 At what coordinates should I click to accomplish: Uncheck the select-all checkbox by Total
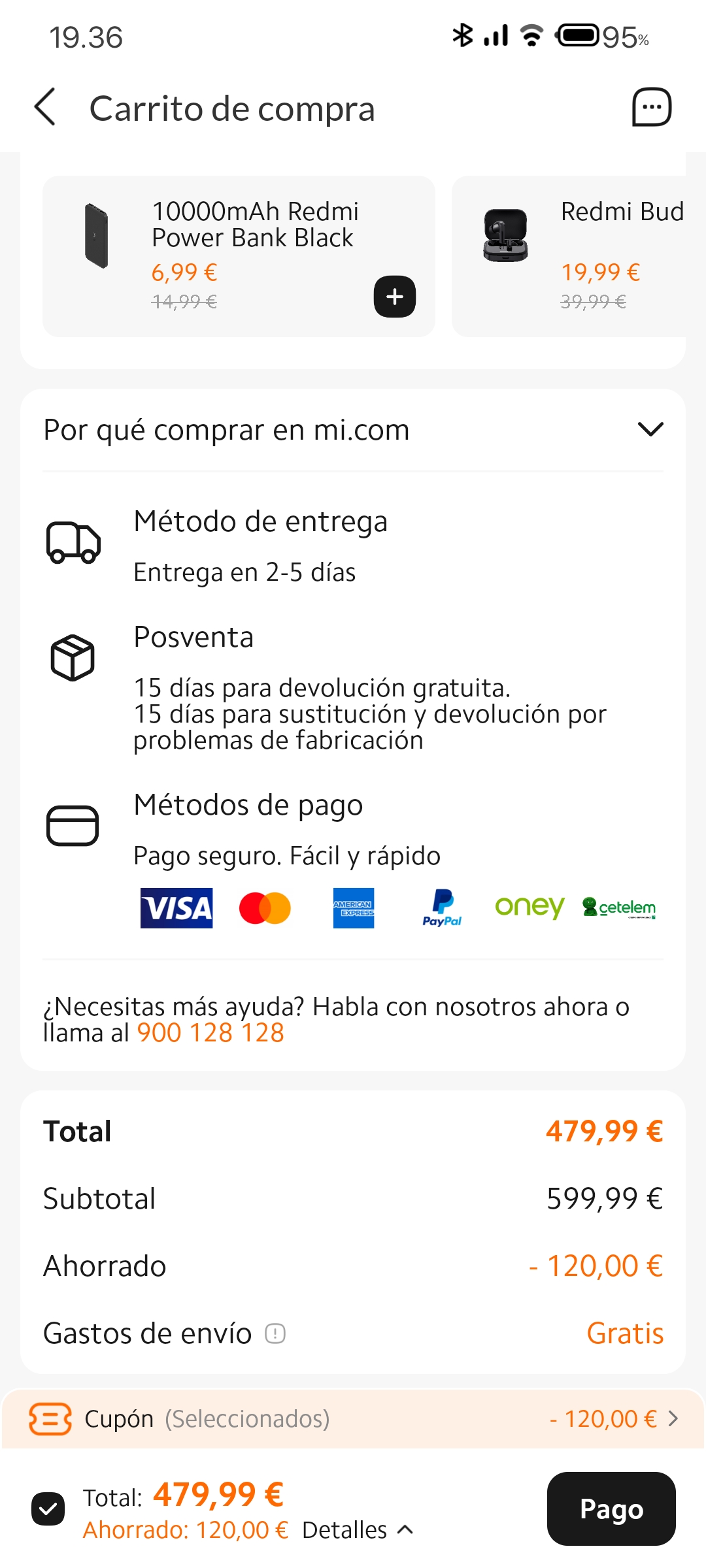(x=48, y=1509)
